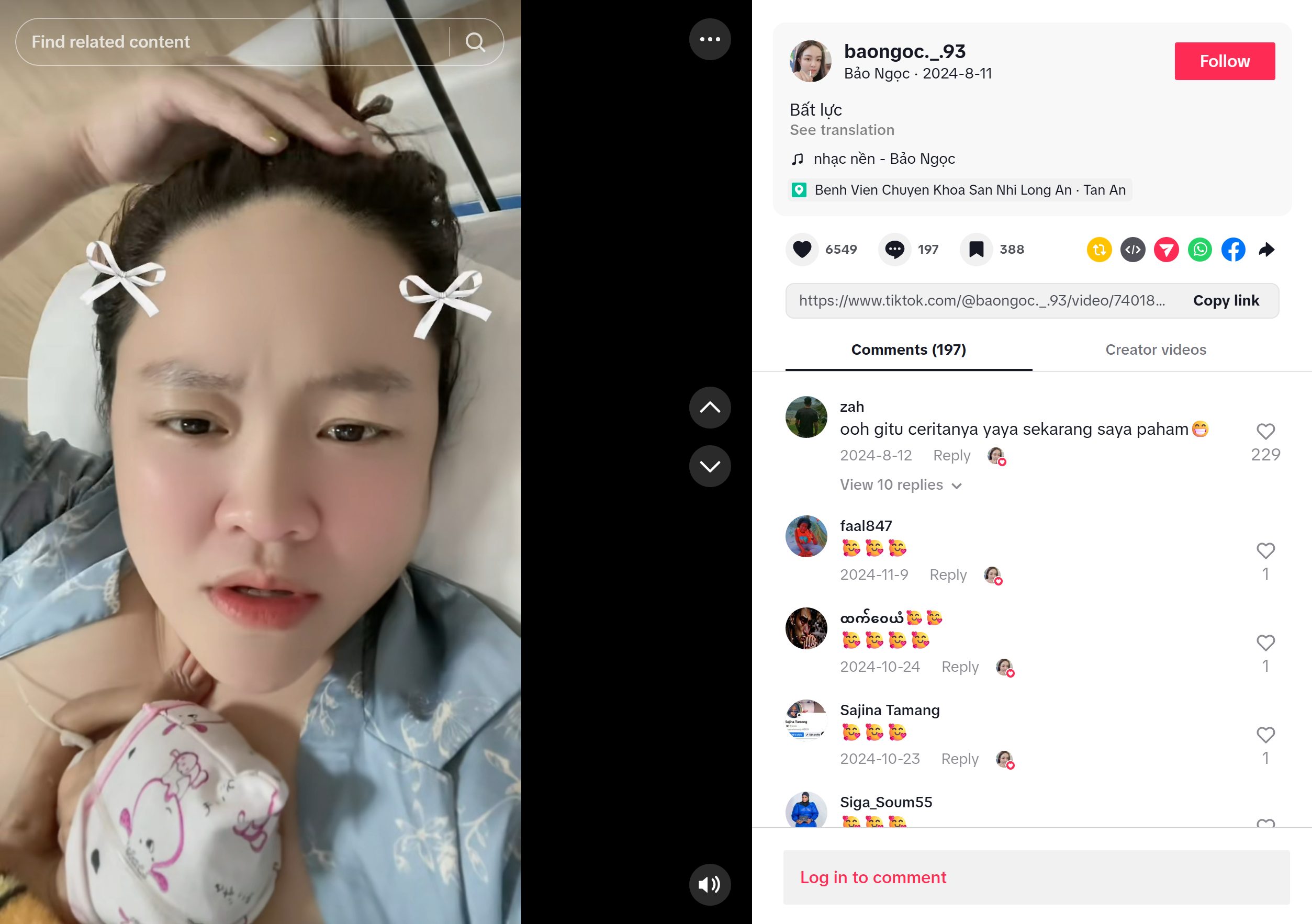This screenshot has height=924, width=1312.
Task: Open the three-dot overflow menu on video
Action: click(710, 39)
